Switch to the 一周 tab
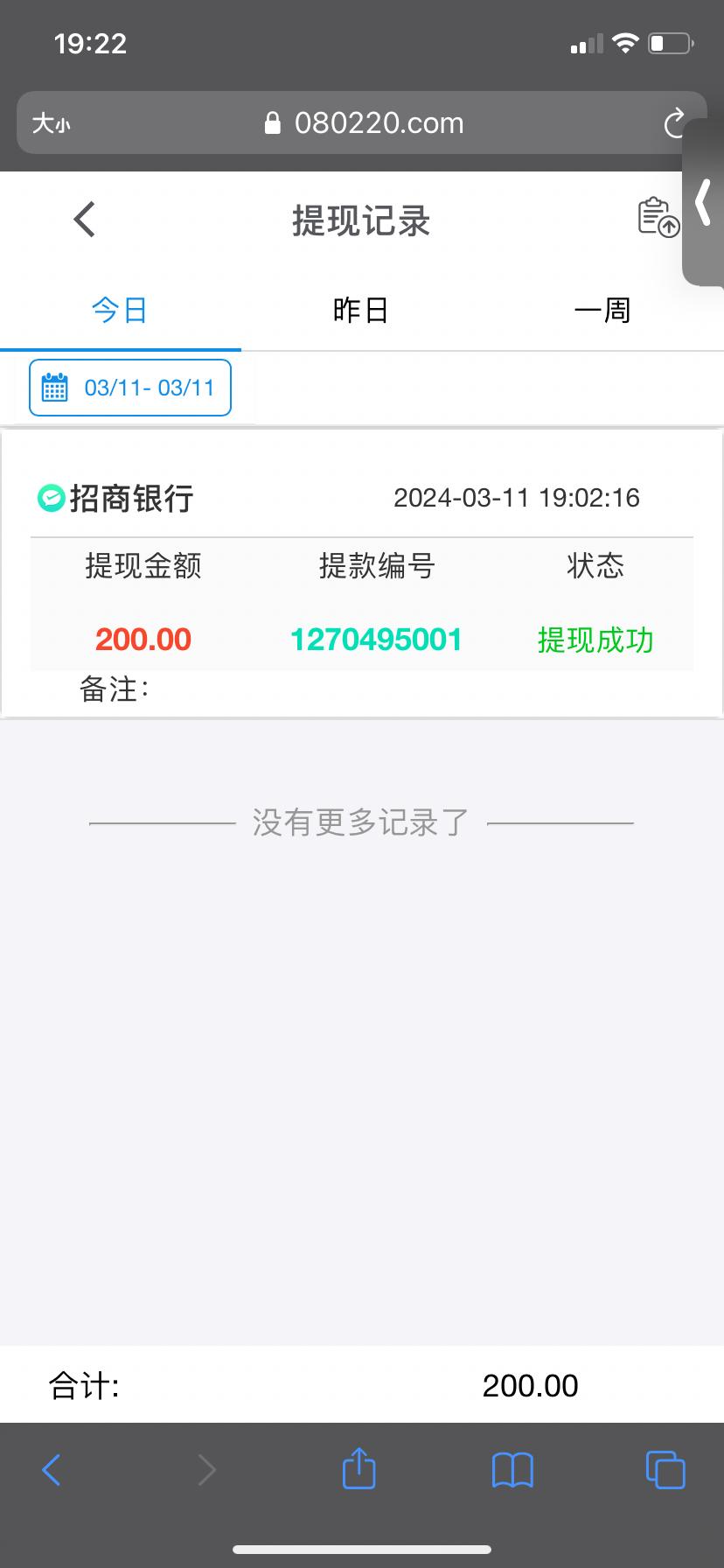The image size is (724, 1568). click(602, 311)
